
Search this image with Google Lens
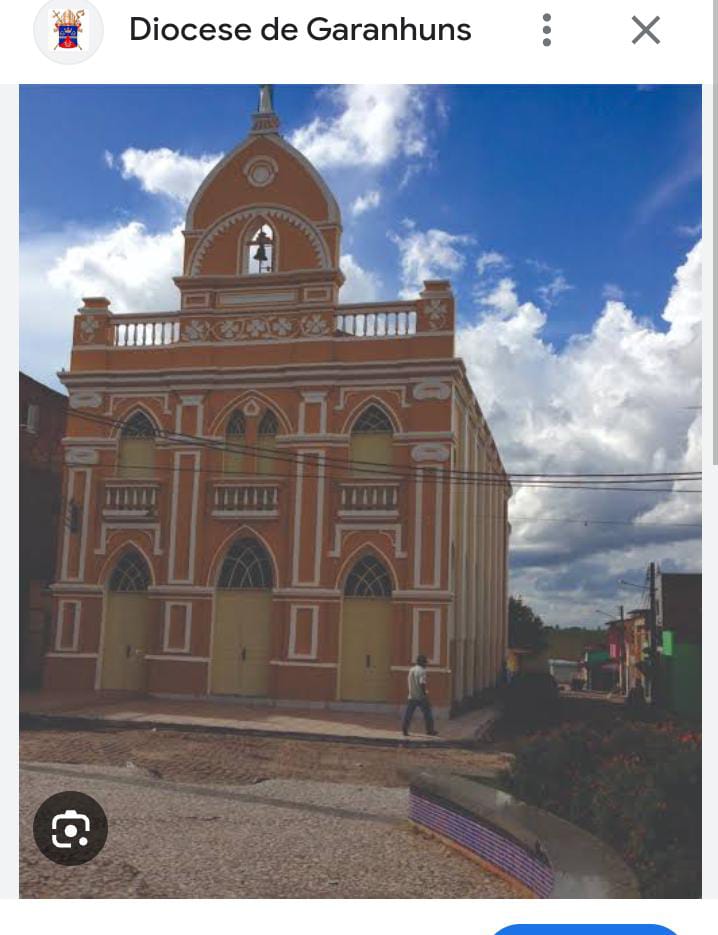click(70, 828)
